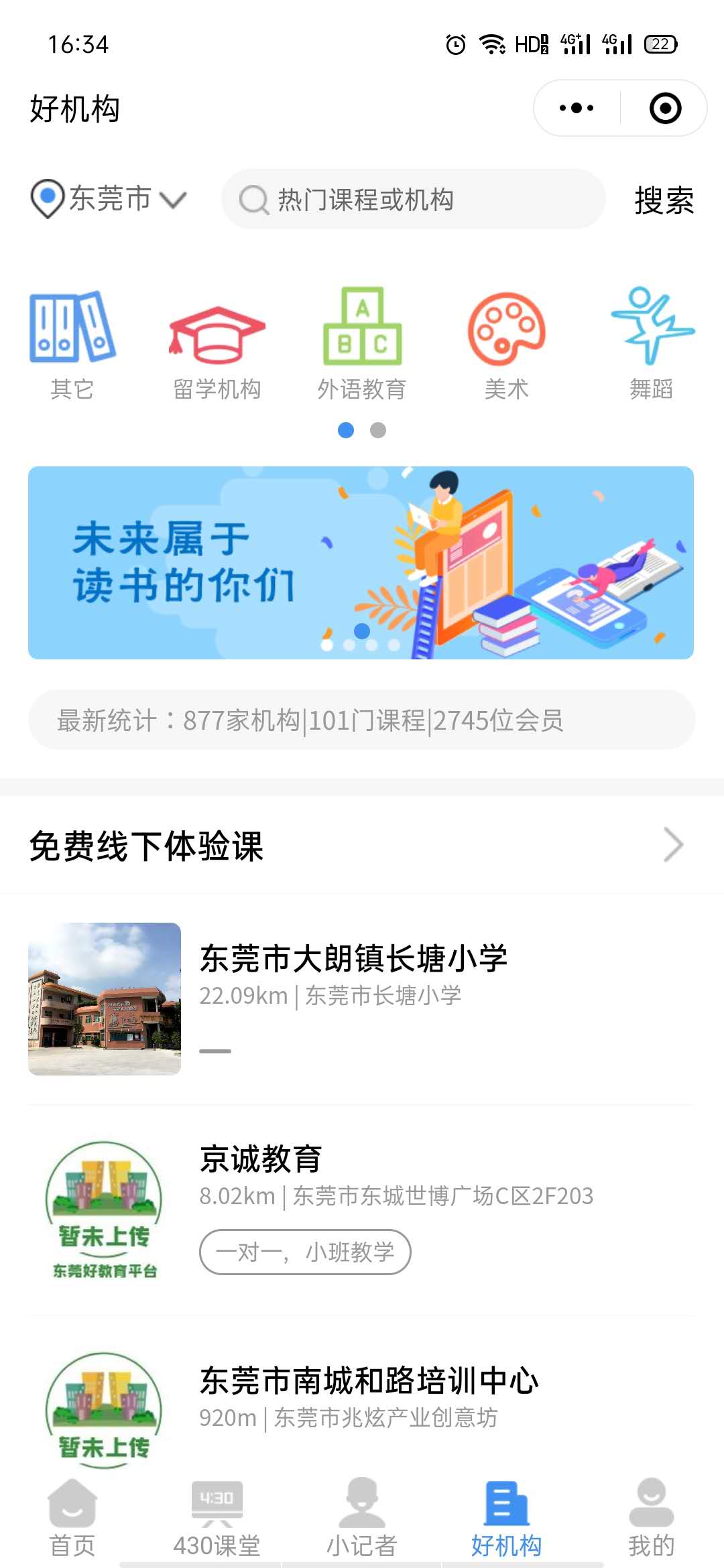Open the location picker for 东莞市
The width and height of the screenshot is (724, 1568).
[107, 199]
